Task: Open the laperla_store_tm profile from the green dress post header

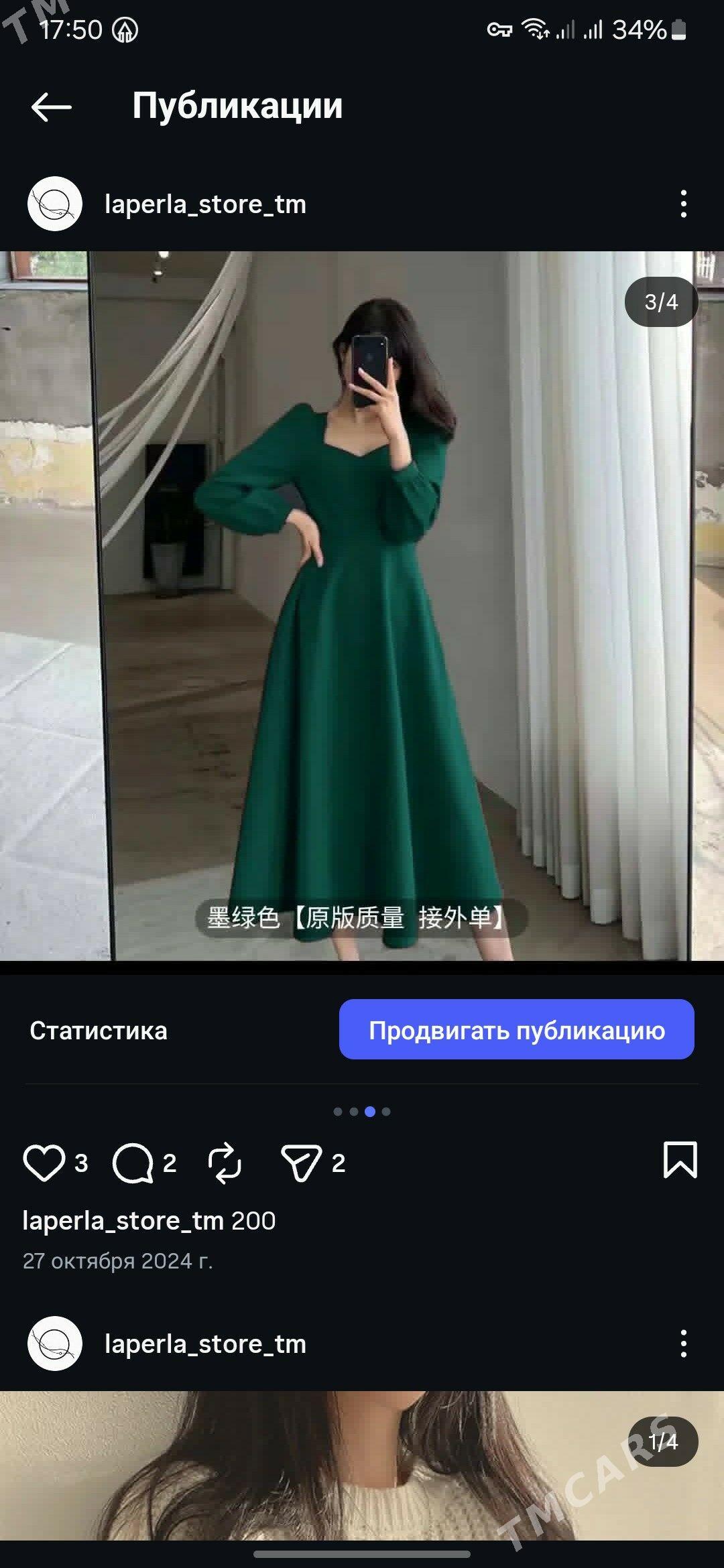Action: coord(205,204)
